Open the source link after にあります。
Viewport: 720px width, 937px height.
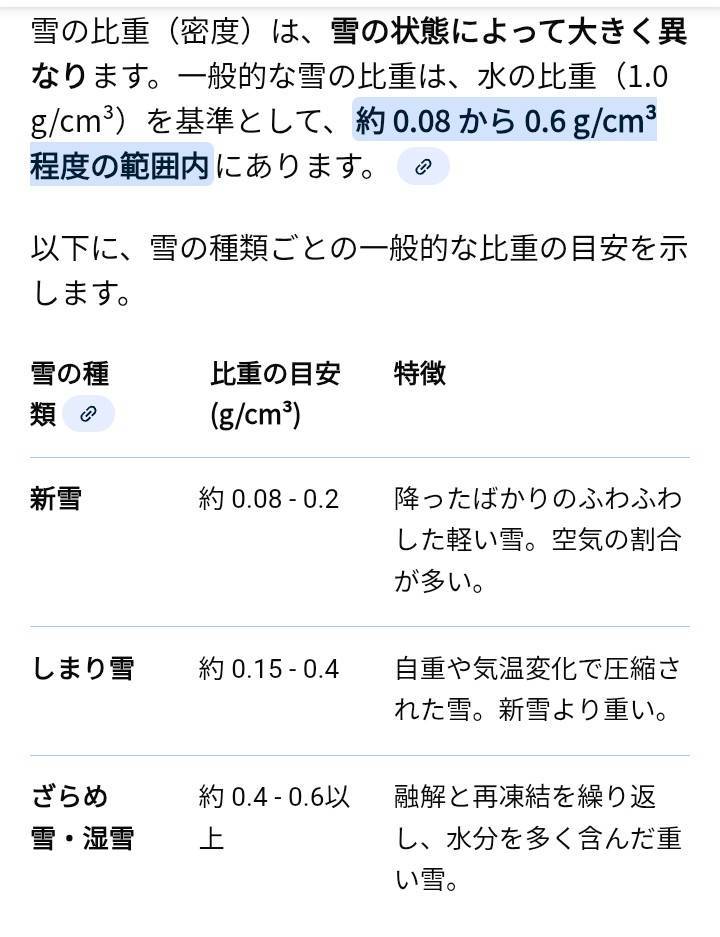(x=423, y=167)
